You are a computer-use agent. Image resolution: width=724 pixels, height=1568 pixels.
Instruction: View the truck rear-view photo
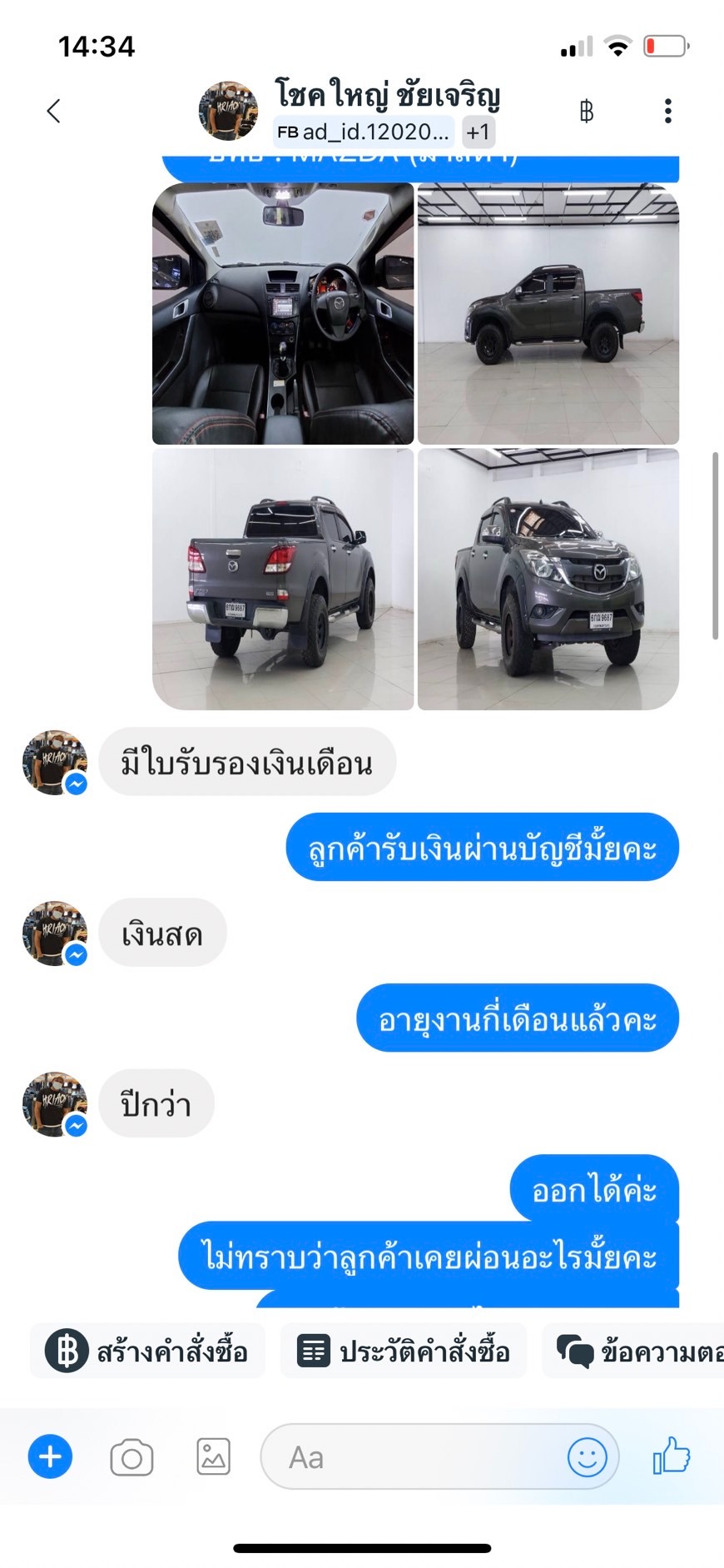(x=283, y=580)
